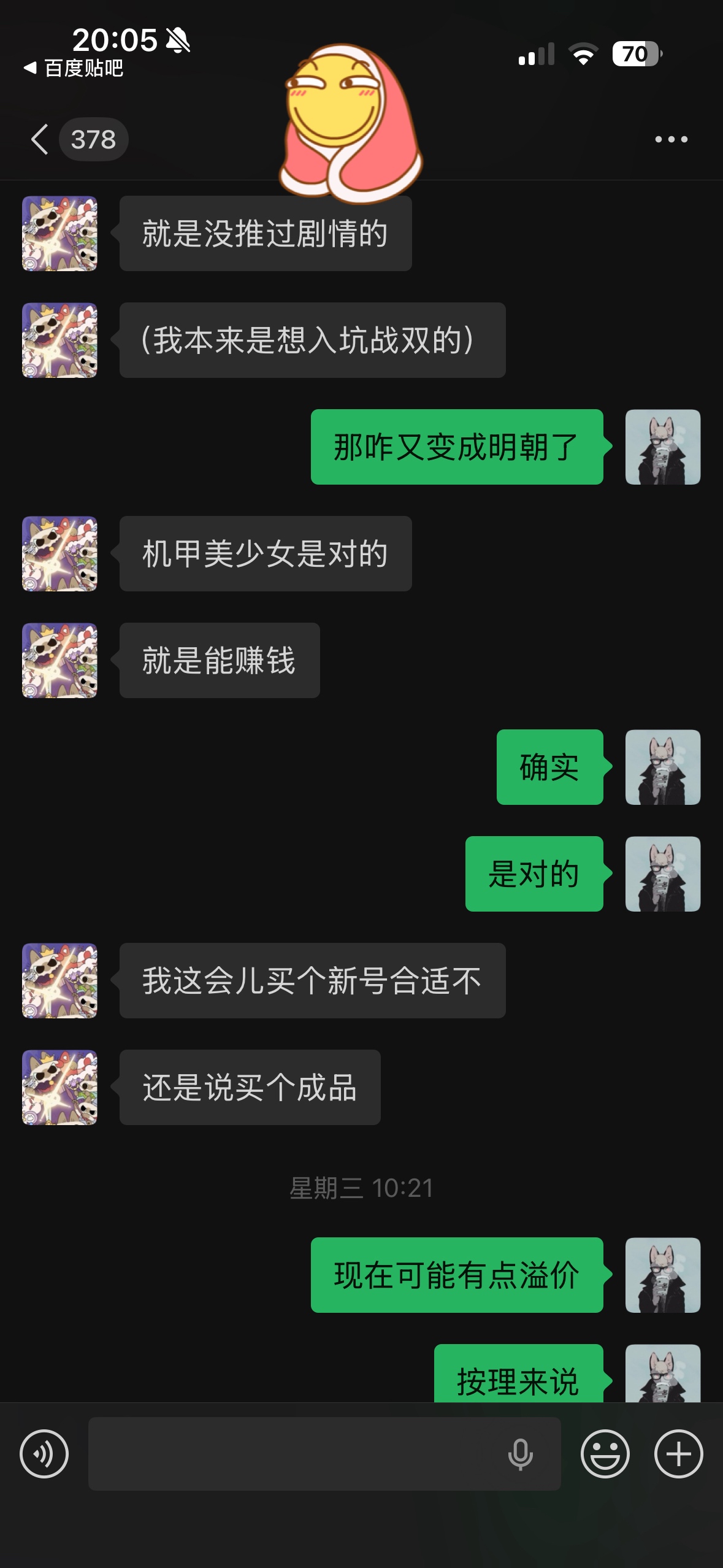Screen dimensions: 723x1568
Task: Open the emoji sticker panel
Action: pyautogui.click(x=605, y=1453)
